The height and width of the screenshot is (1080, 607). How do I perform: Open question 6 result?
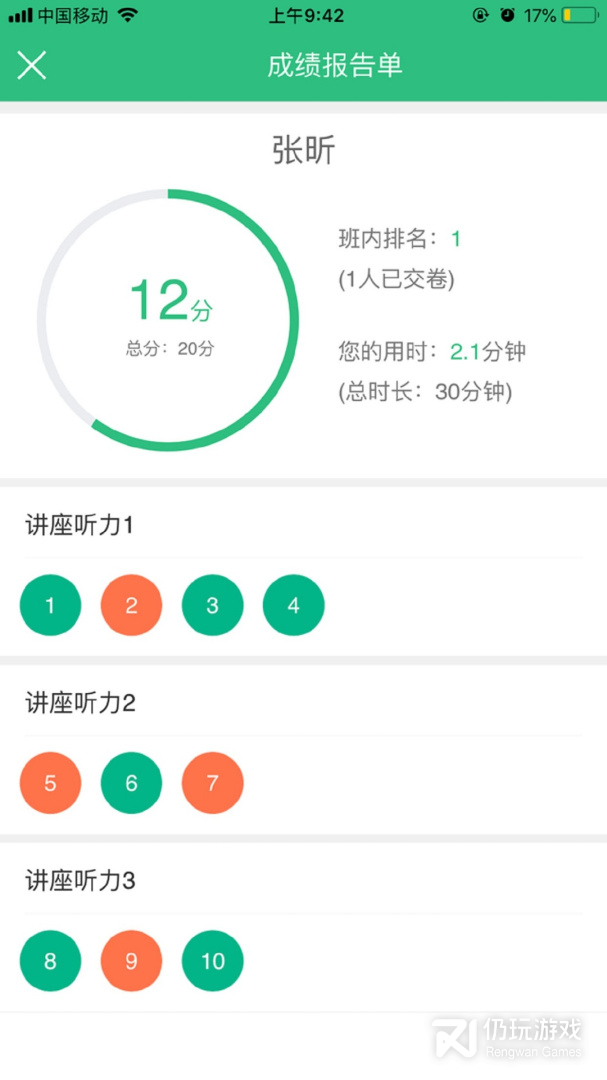131,783
